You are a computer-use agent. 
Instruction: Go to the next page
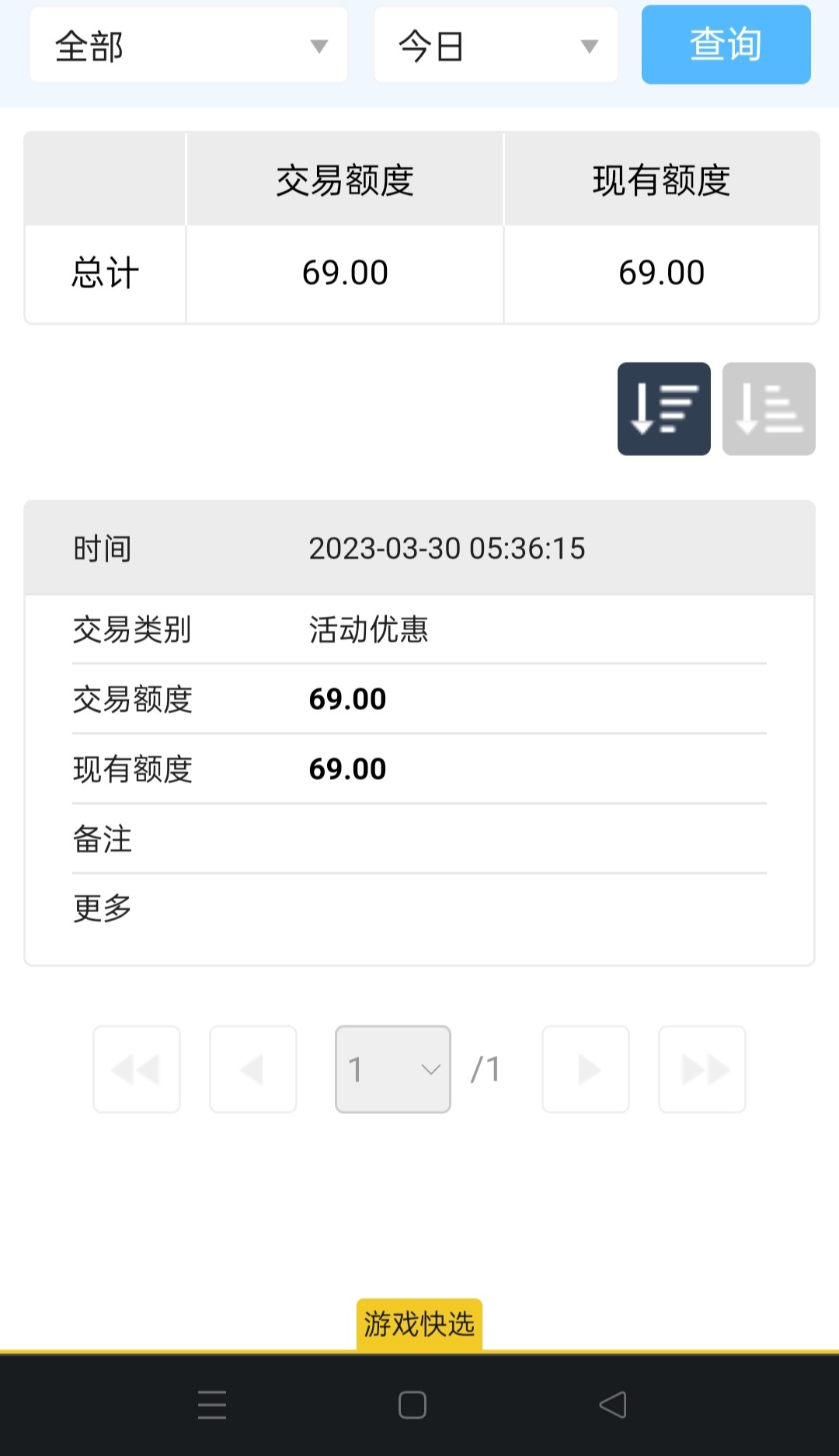pos(586,1069)
